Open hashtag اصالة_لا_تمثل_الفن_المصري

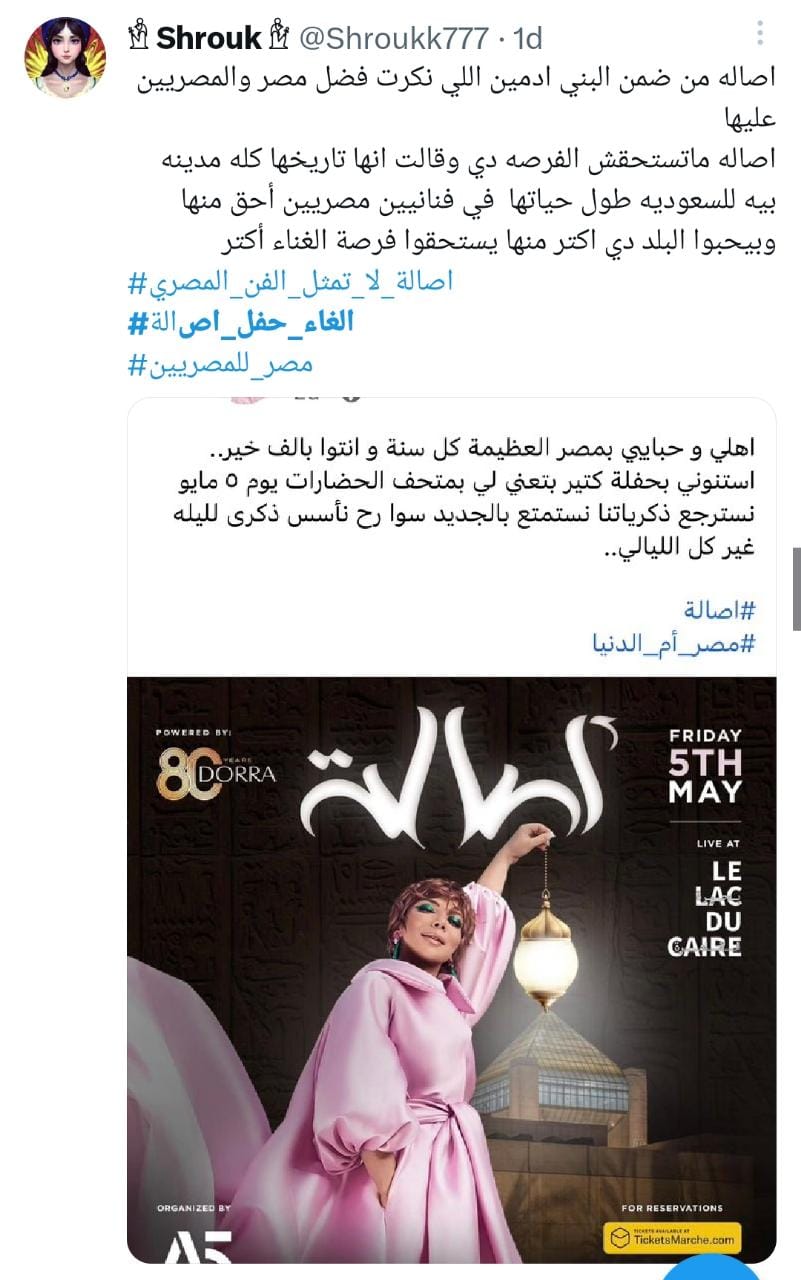tap(291, 281)
